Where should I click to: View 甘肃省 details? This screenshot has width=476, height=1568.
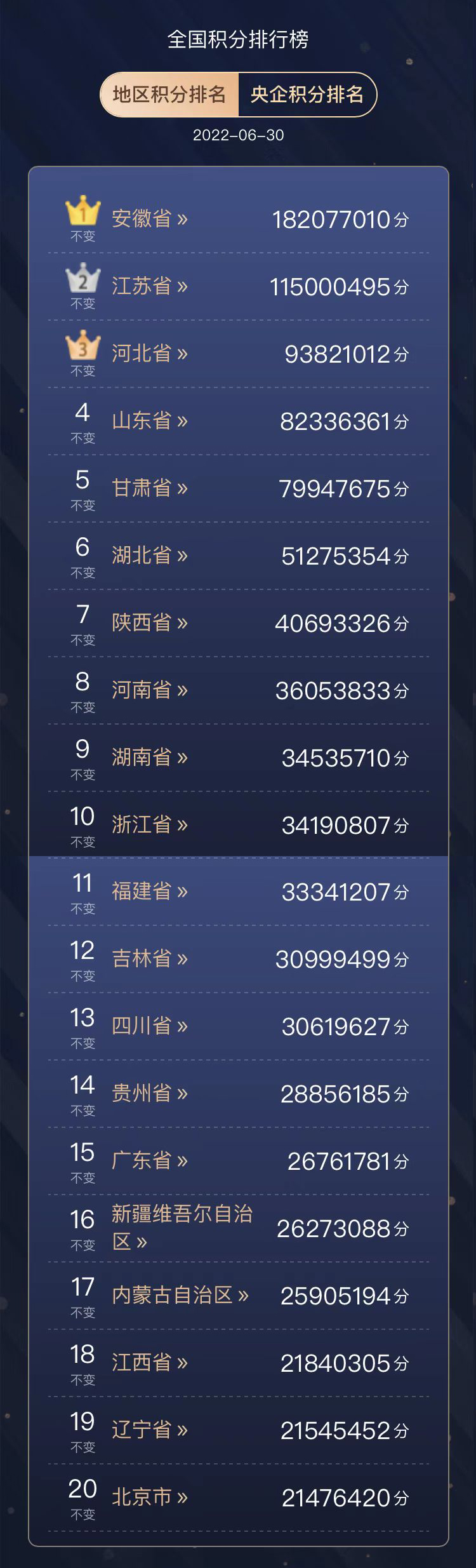(150, 488)
